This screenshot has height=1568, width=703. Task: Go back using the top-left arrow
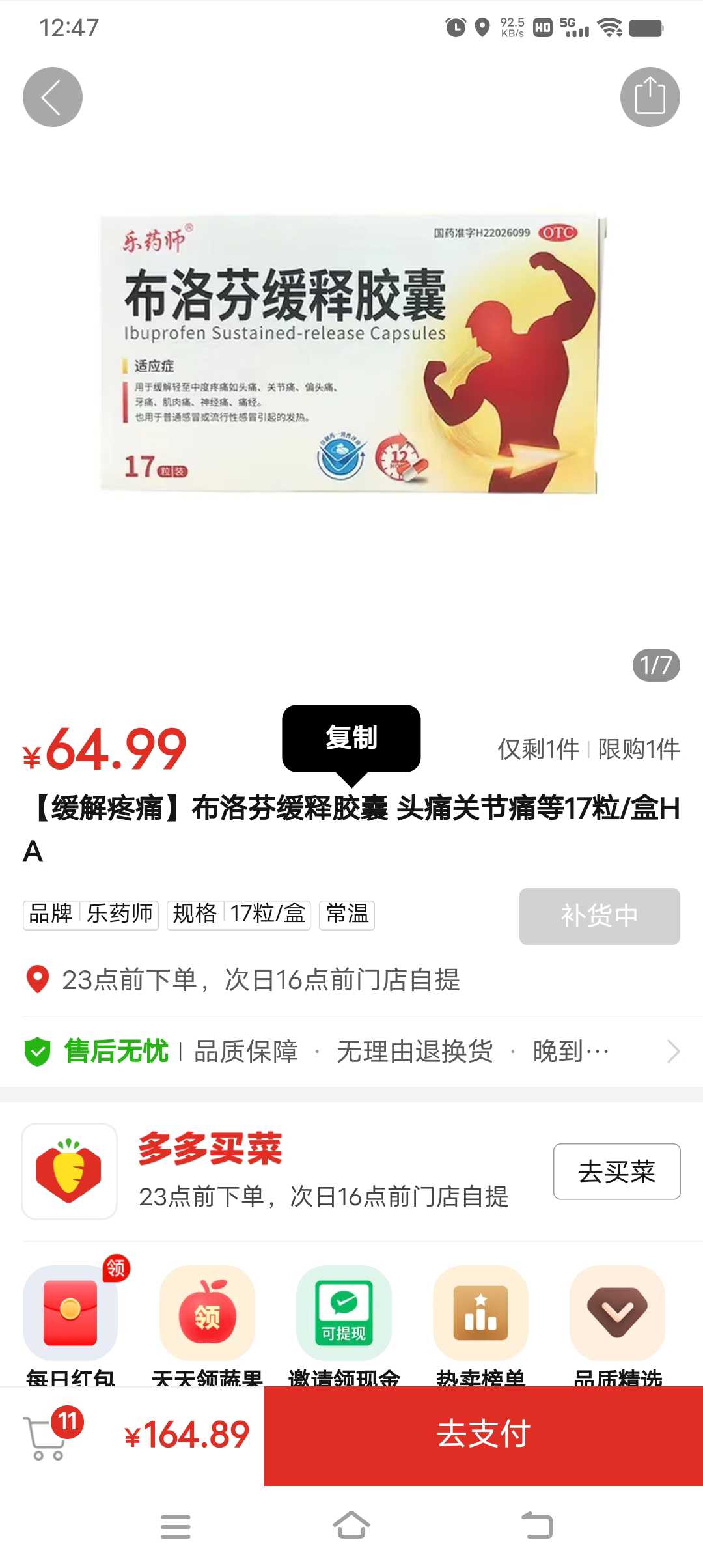pos(53,97)
